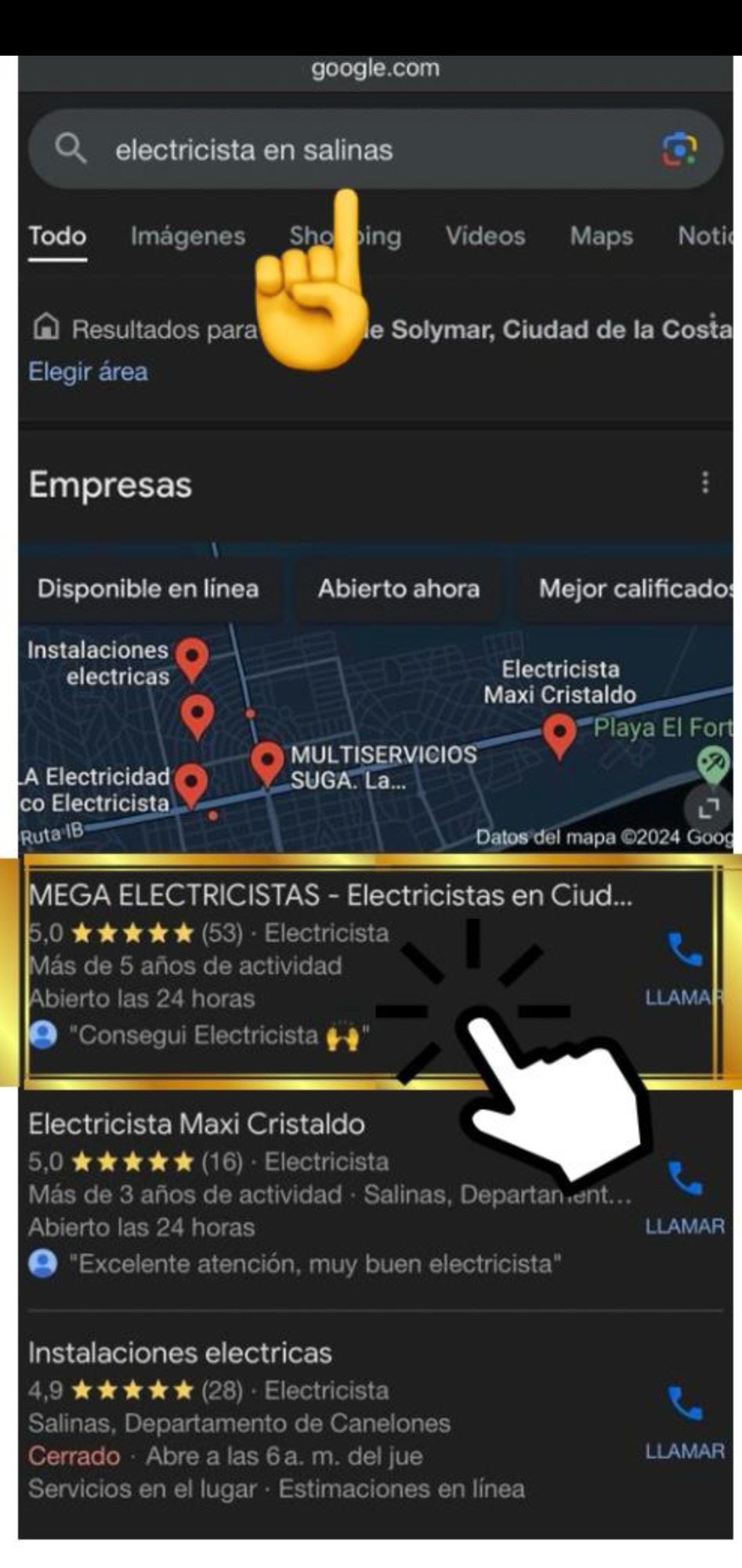Tap the LLAMAR phone icon for MEGA ELECTRICISTAS
Image resolution: width=742 pixels, height=1568 pixels.
[x=685, y=947]
